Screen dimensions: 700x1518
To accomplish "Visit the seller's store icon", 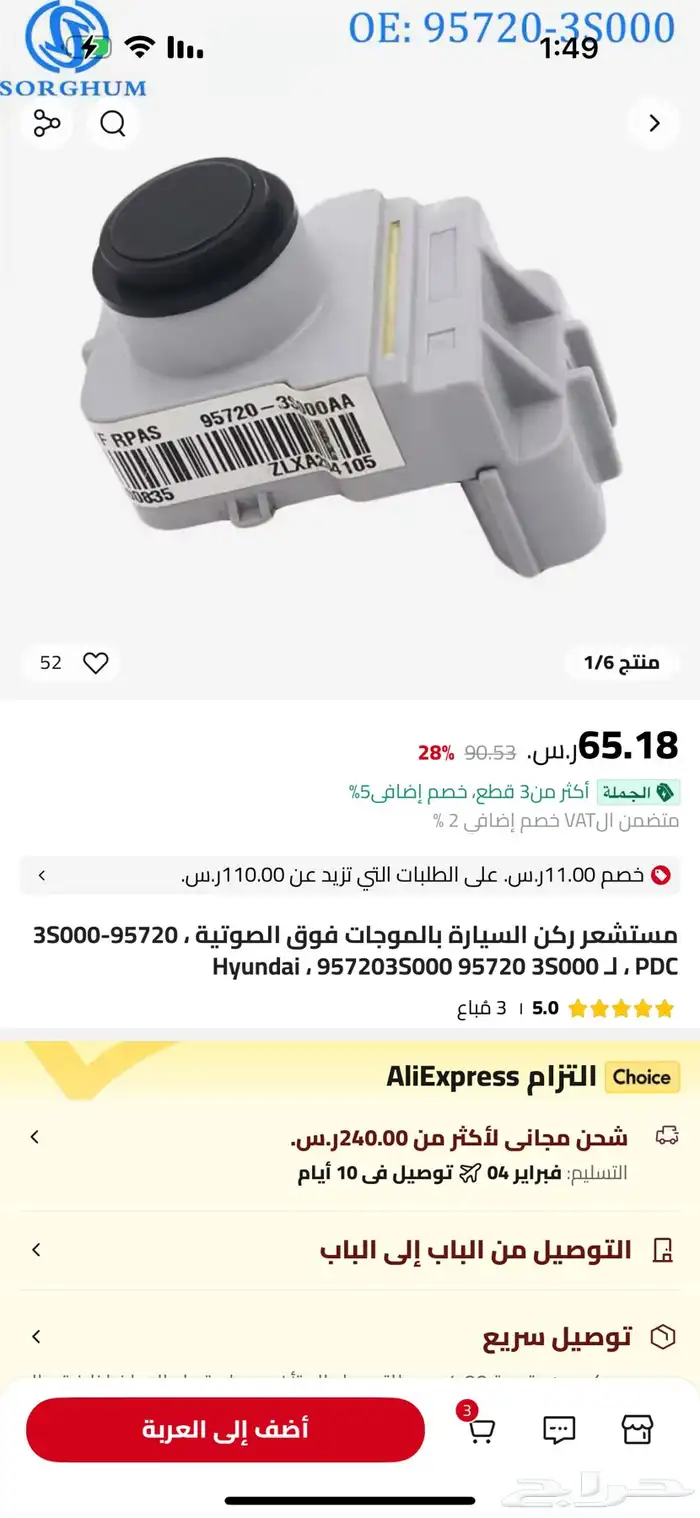I will (x=637, y=1430).
